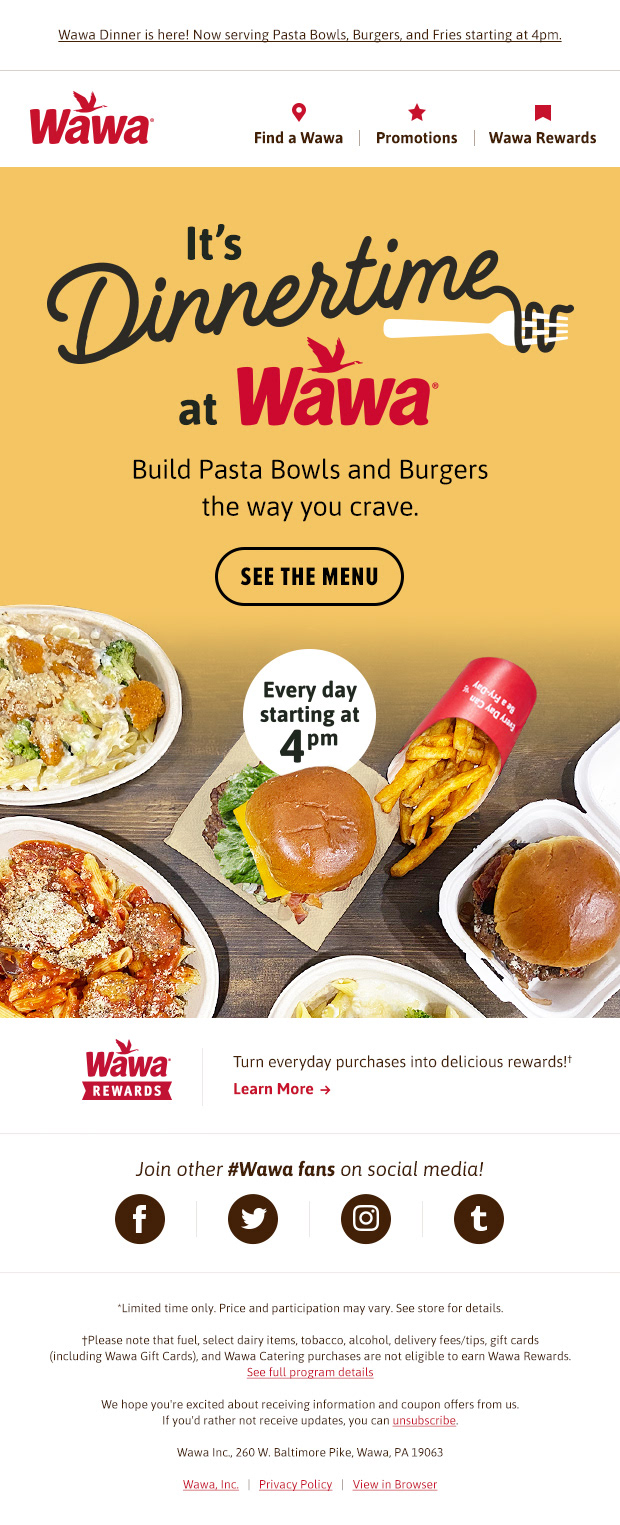Visit Wawa on Instagram
The height and width of the screenshot is (1525, 620).
pos(366,1219)
